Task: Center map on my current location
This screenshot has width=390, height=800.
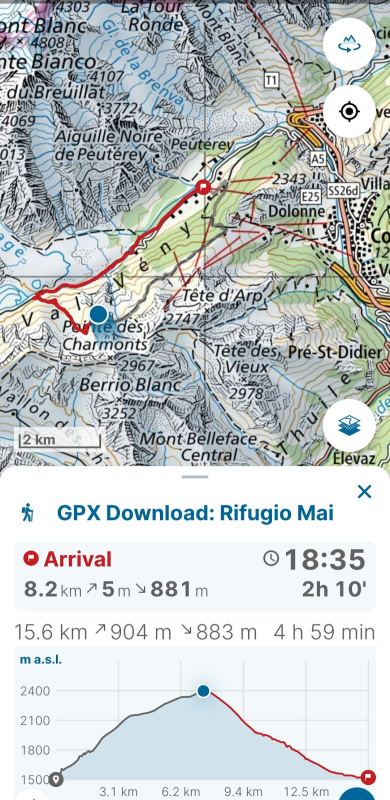Action: pyautogui.click(x=349, y=111)
